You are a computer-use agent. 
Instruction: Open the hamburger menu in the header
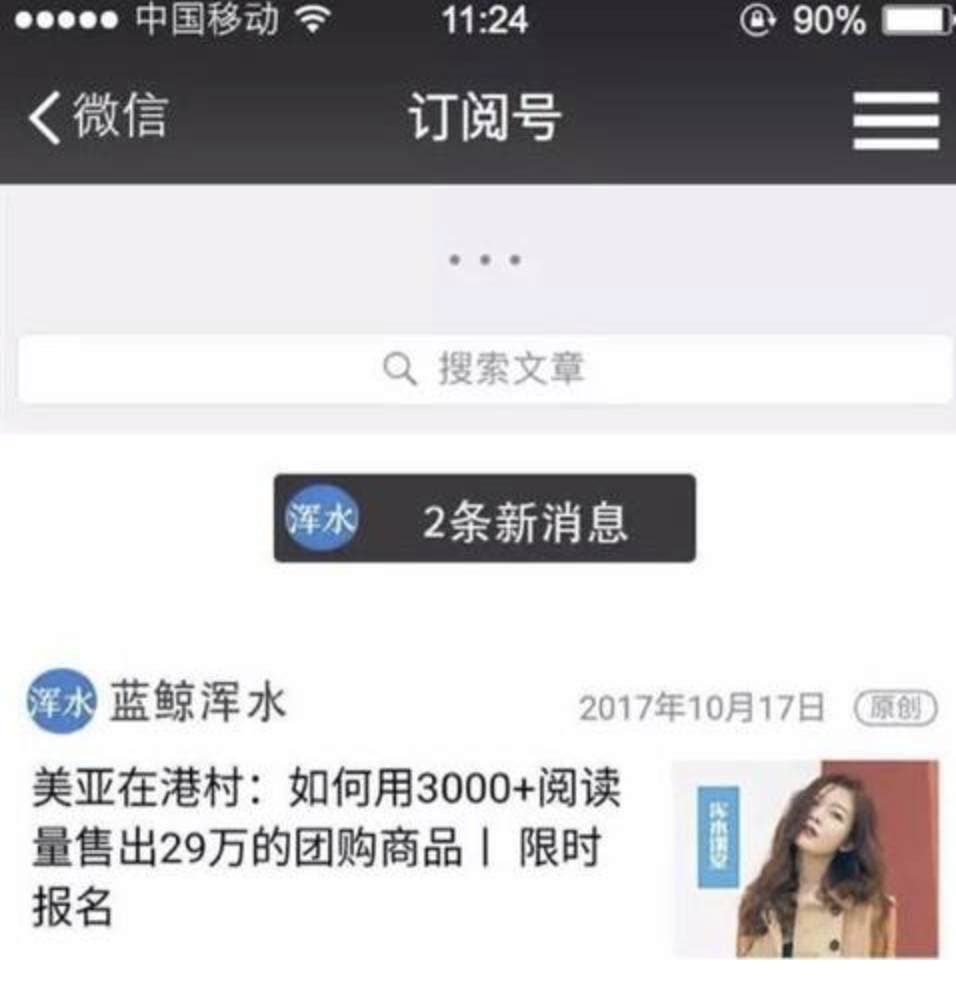click(895, 119)
